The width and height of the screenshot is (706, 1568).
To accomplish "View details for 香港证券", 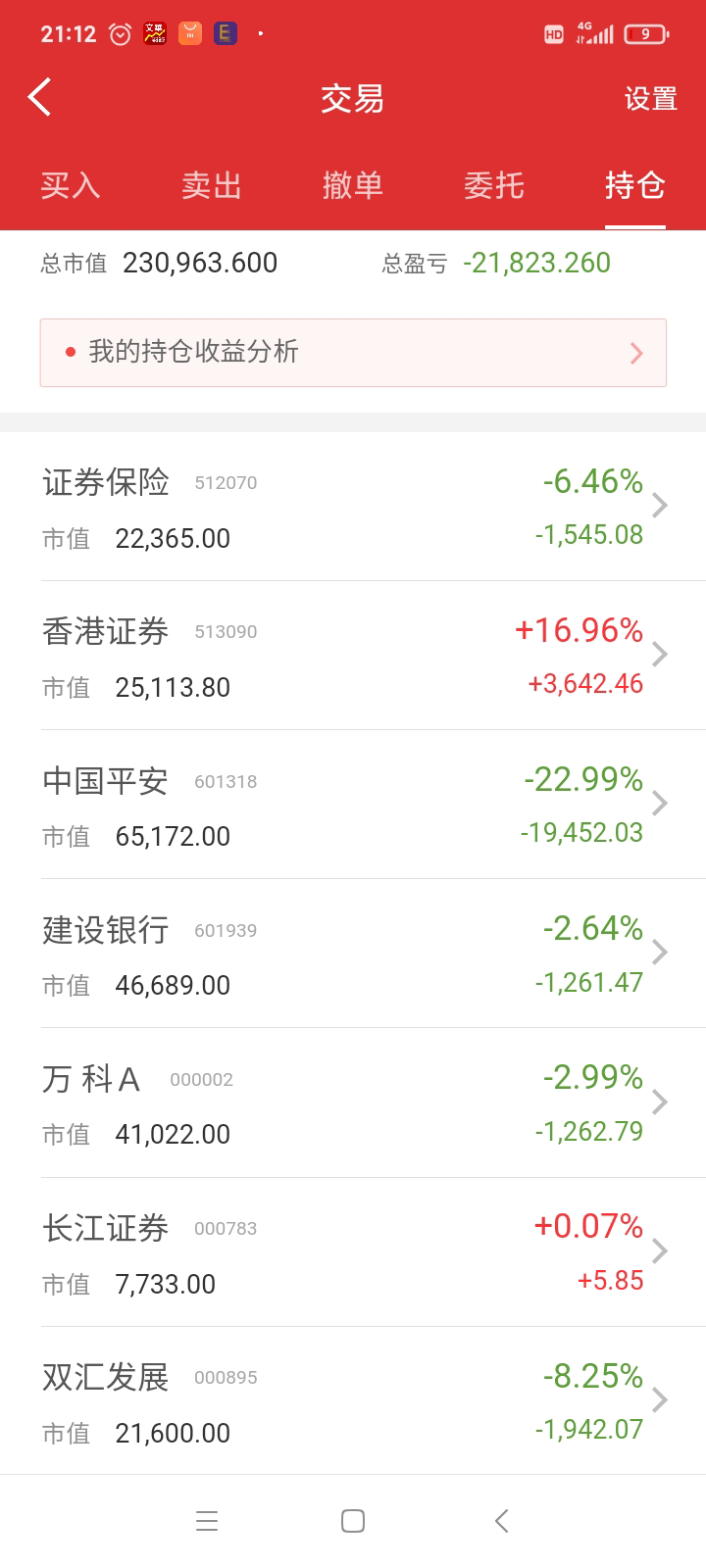I will (353, 657).
